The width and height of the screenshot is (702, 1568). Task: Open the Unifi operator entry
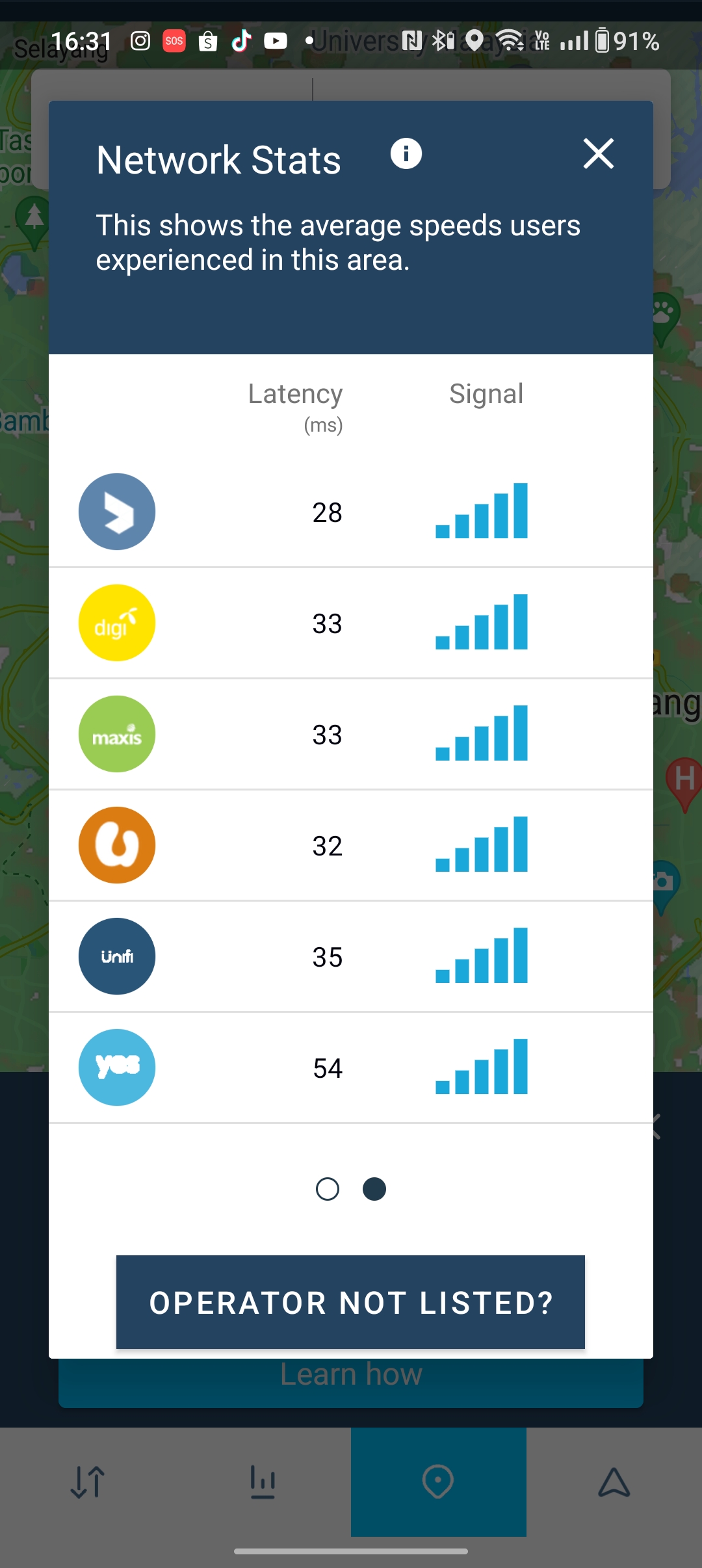[x=117, y=956]
